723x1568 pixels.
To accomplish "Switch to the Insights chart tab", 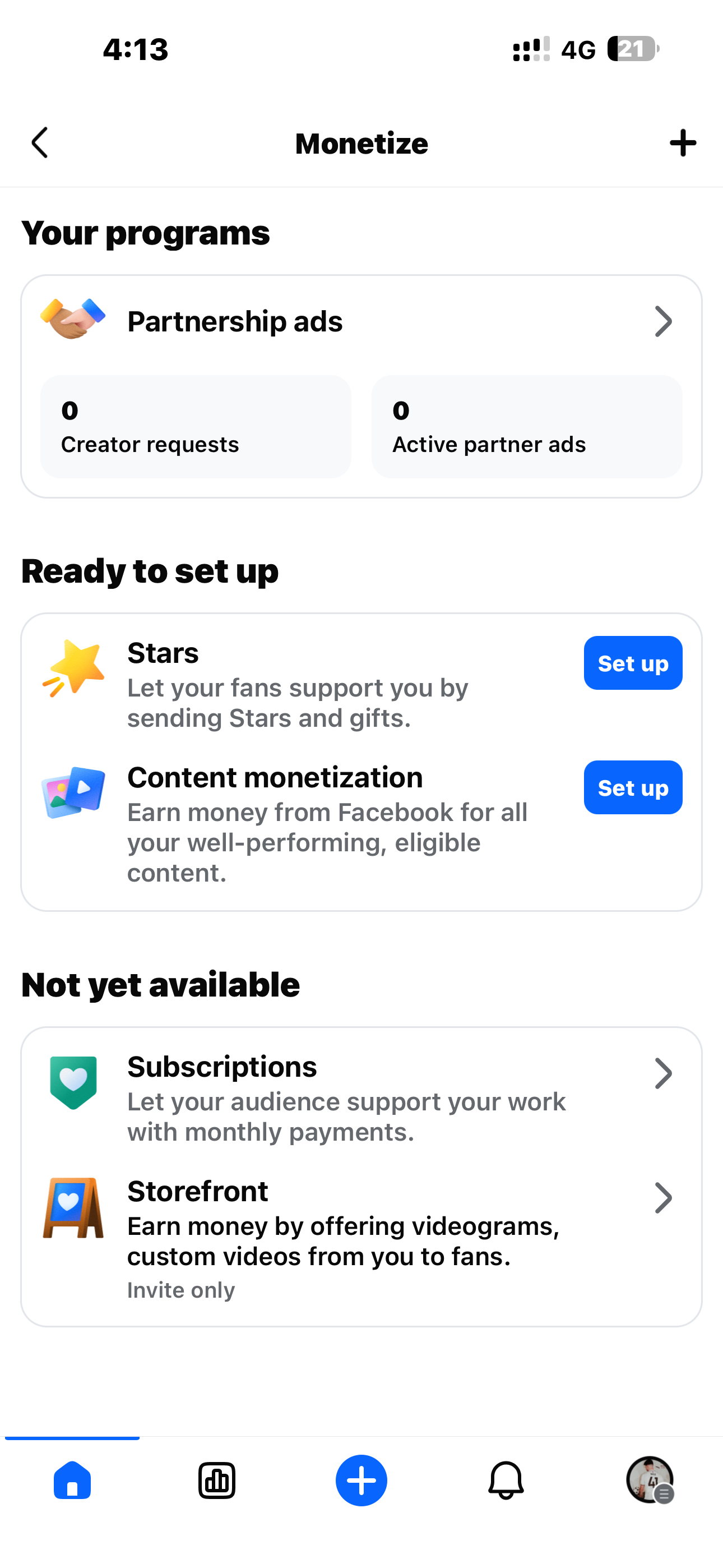I will 217,1480.
